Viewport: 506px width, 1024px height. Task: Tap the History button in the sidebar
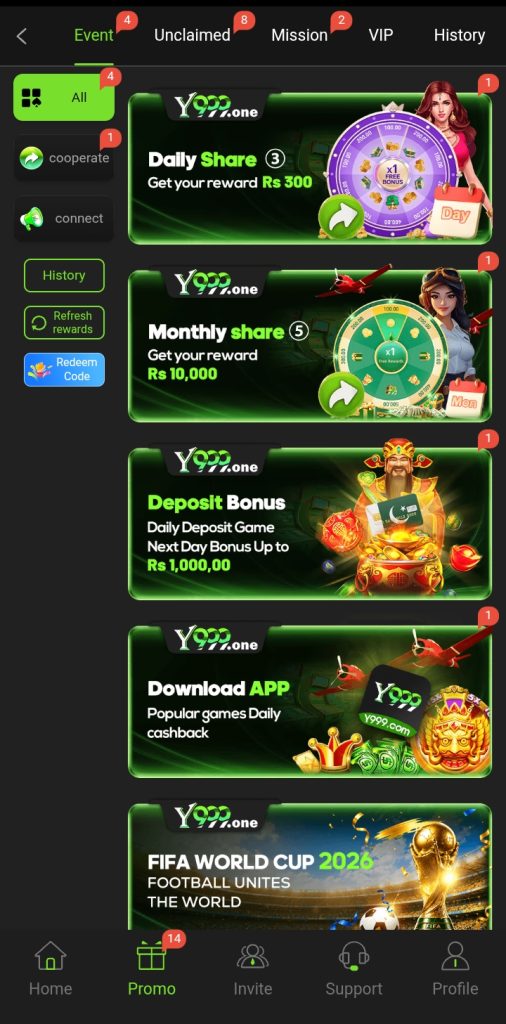tap(64, 275)
